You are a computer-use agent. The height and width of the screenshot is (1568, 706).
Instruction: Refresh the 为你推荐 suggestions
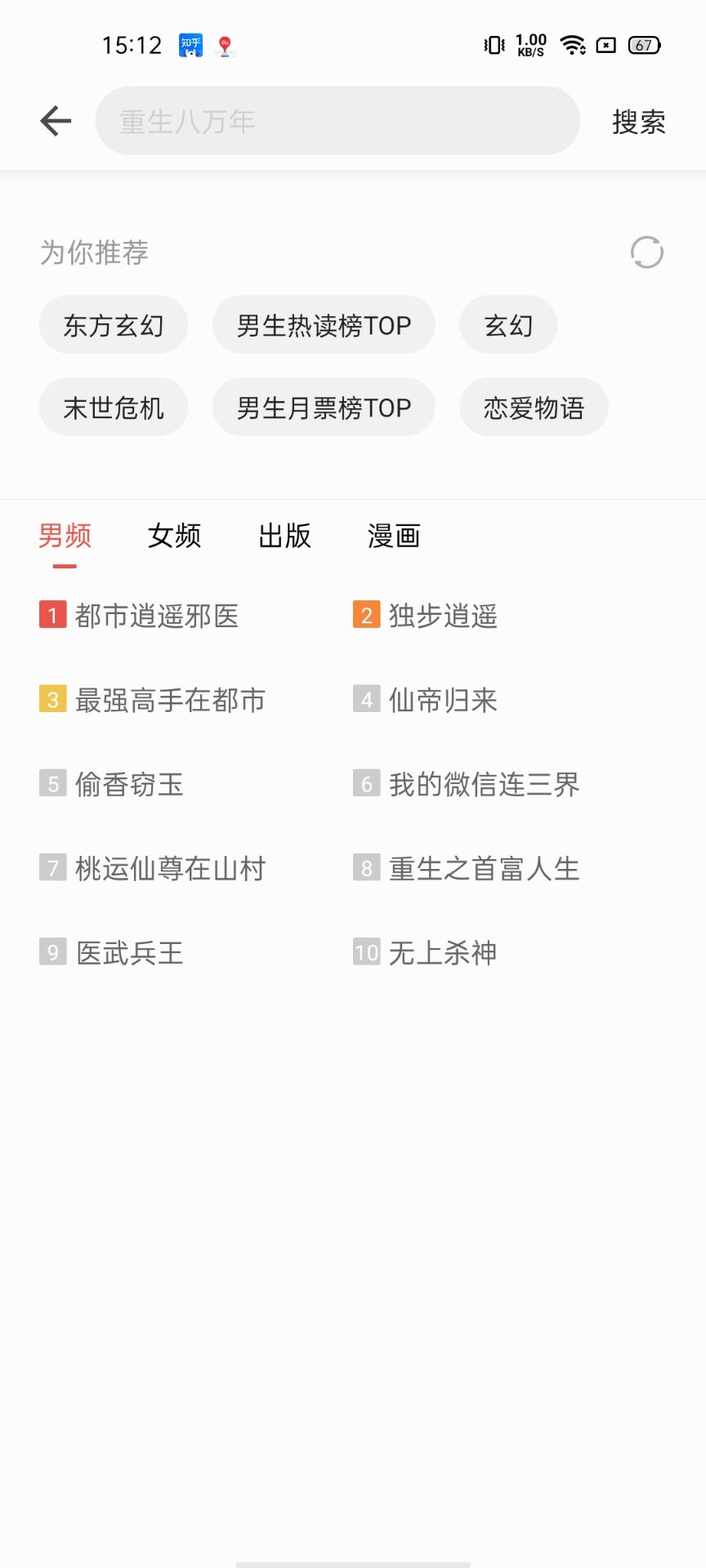(x=646, y=252)
